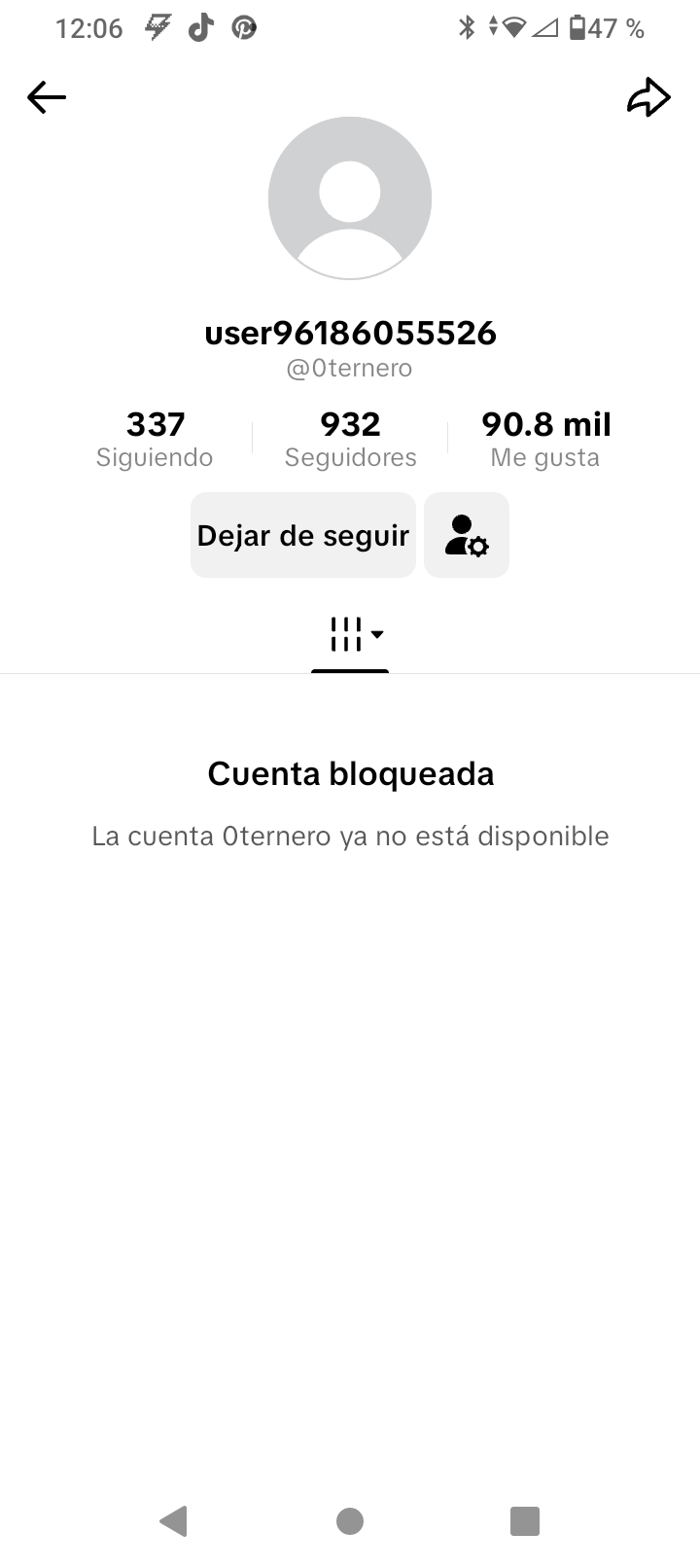Viewport: 700px width, 1568px height.
Task: Open the follow settings person icon
Action: tap(467, 535)
